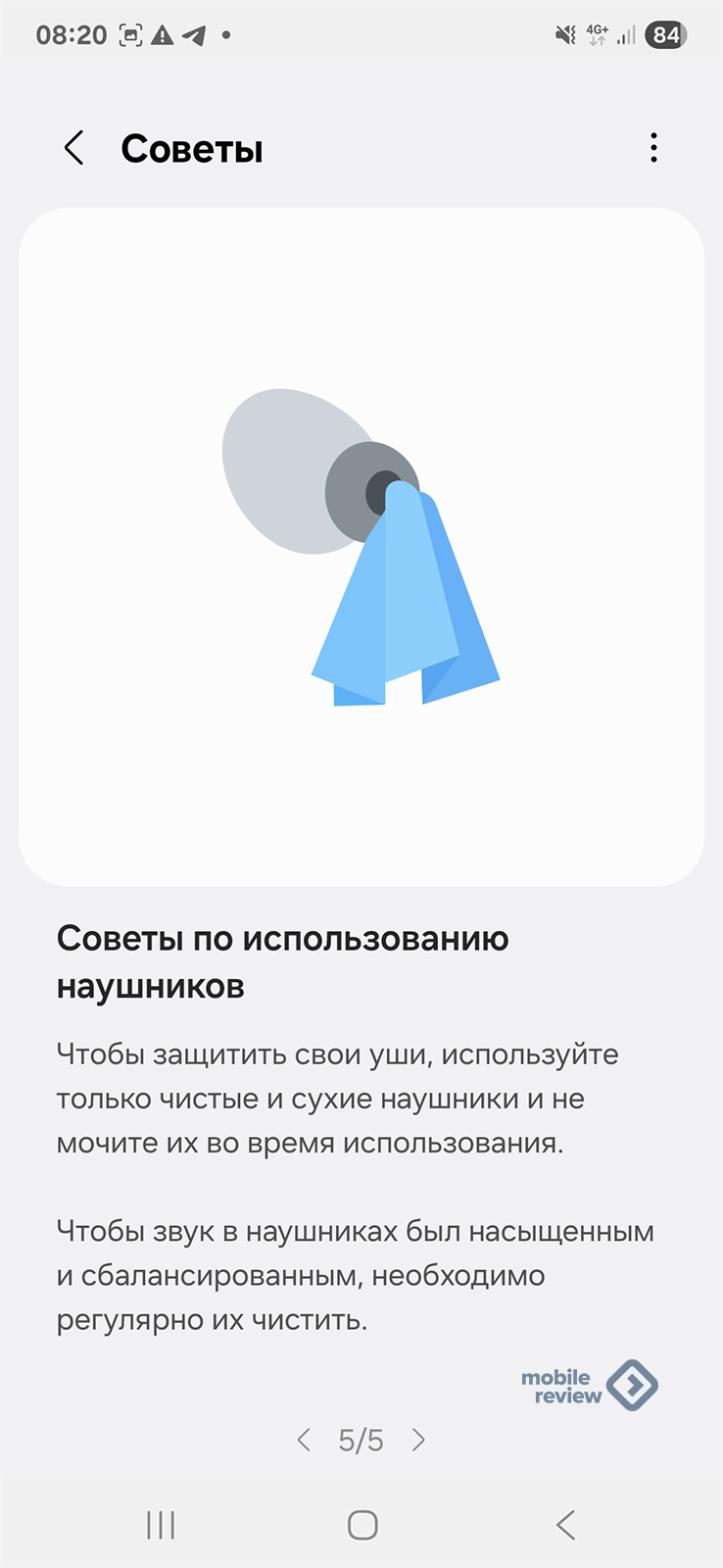Go to the previous tip page
The height and width of the screenshot is (1568, 723).
tap(304, 1440)
